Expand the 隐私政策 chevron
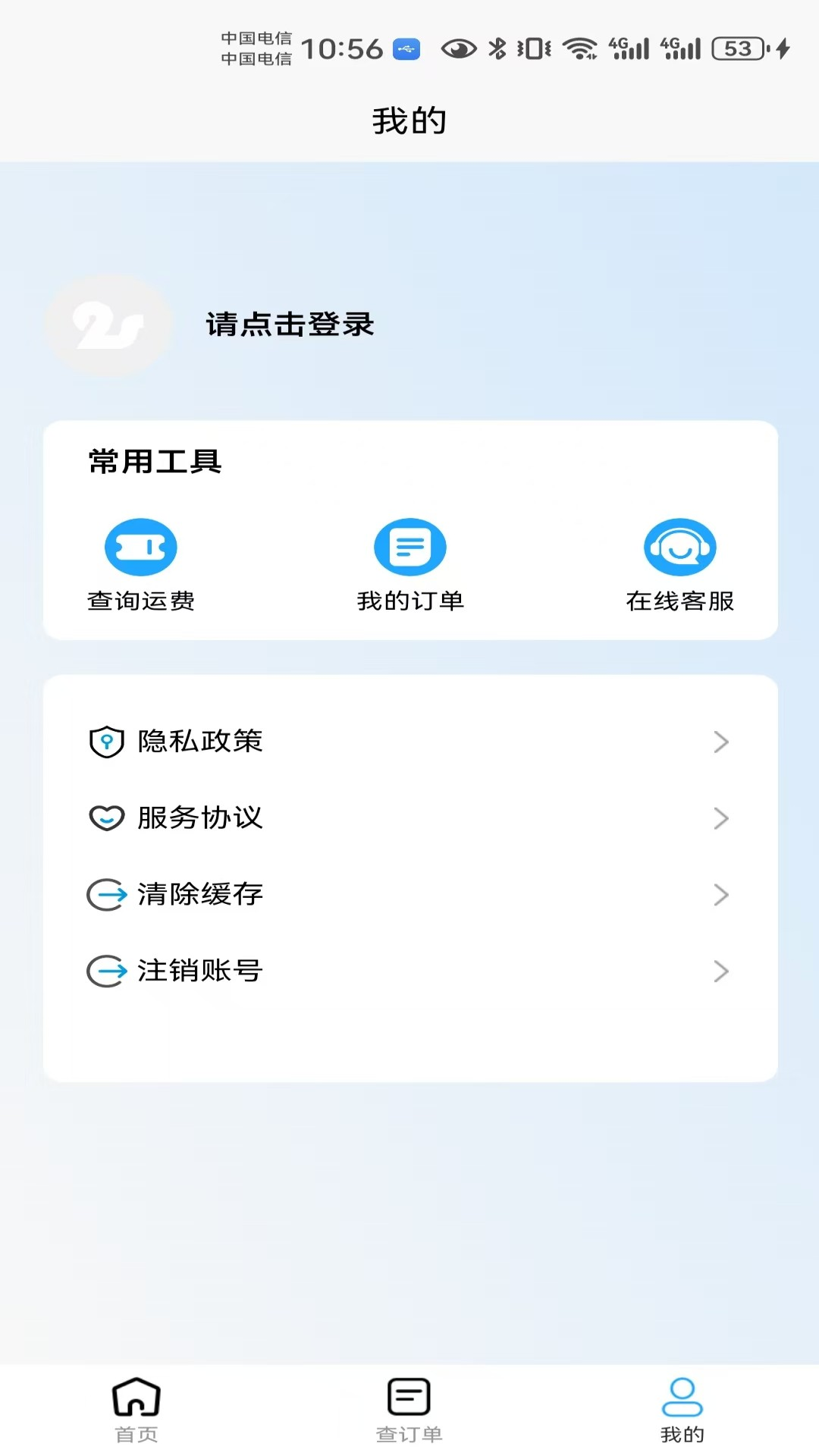 (721, 742)
